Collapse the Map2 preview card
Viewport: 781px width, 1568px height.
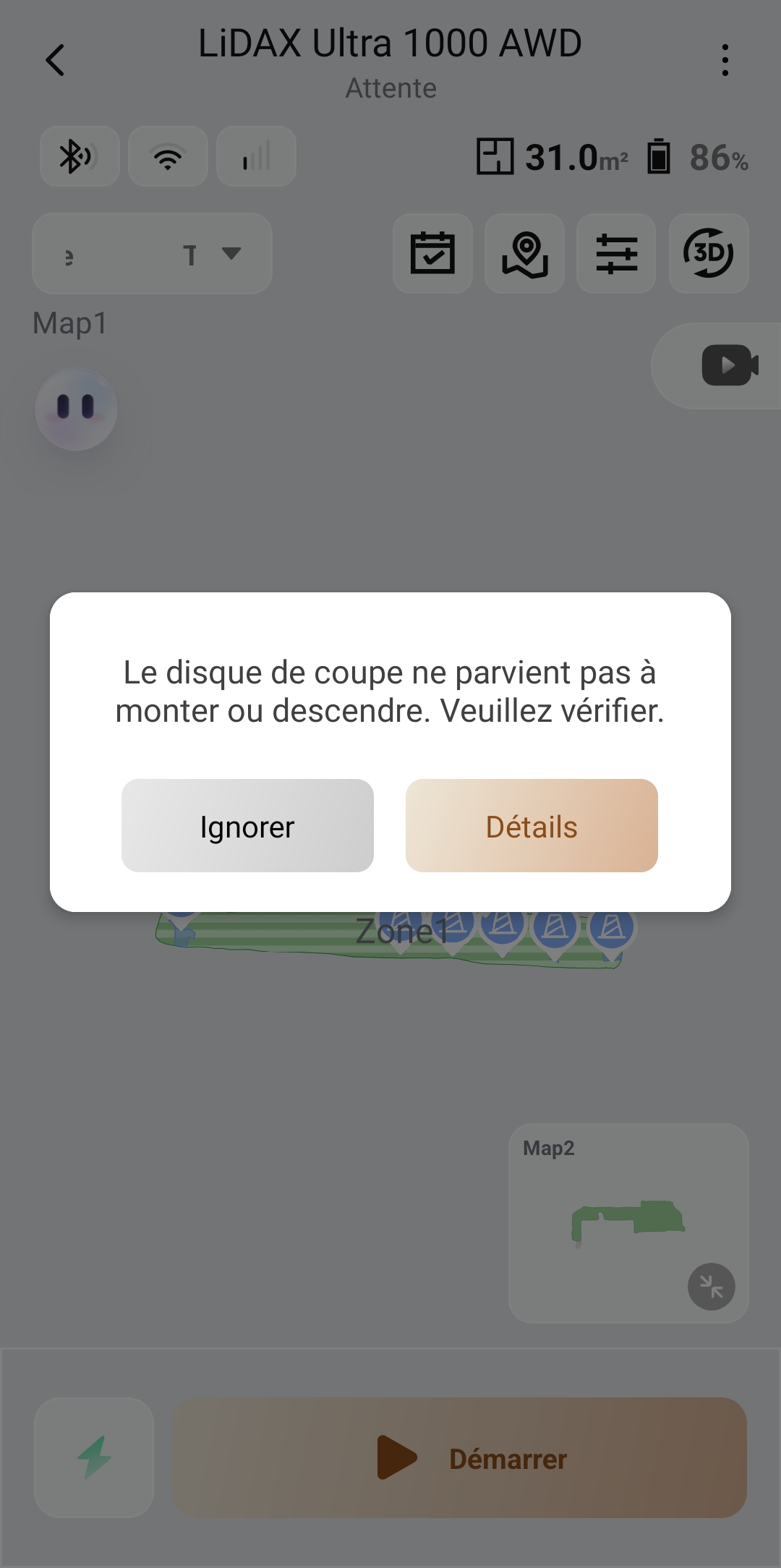[x=711, y=1287]
